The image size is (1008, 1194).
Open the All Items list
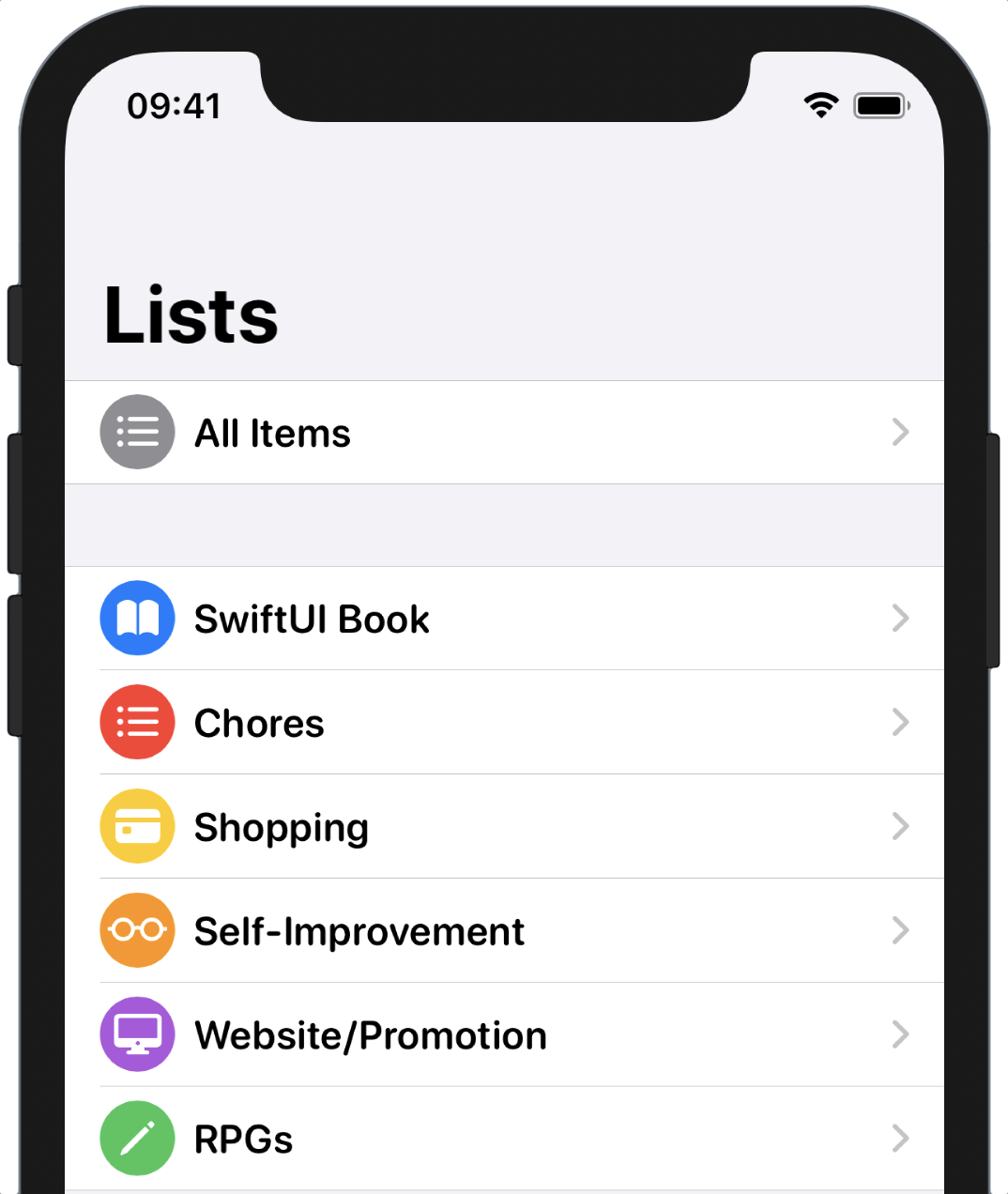click(272, 433)
